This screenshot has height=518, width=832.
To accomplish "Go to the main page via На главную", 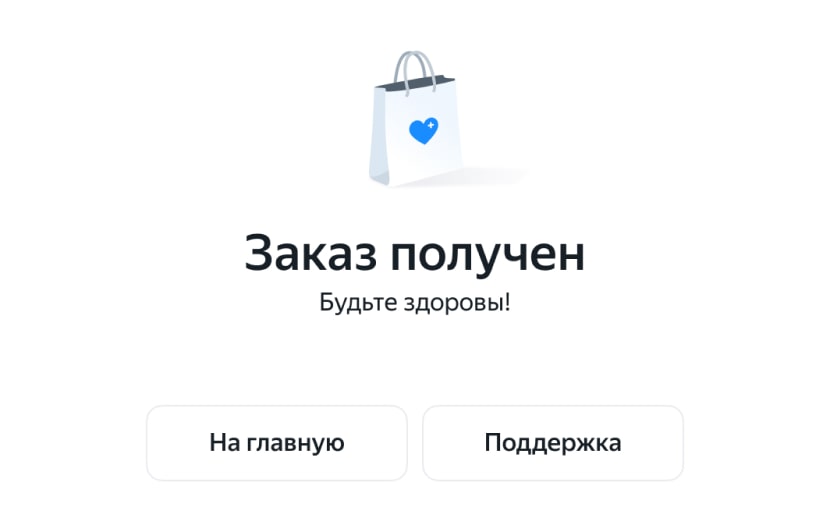I will [277, 443].
